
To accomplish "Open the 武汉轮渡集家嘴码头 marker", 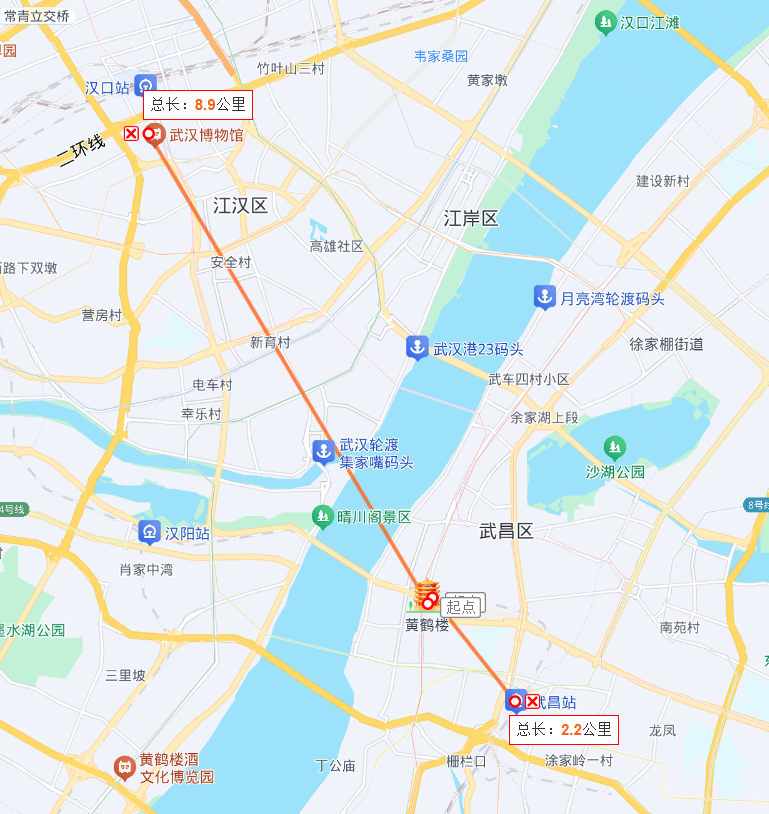I will pyautogui.click(x=323, y=451).
